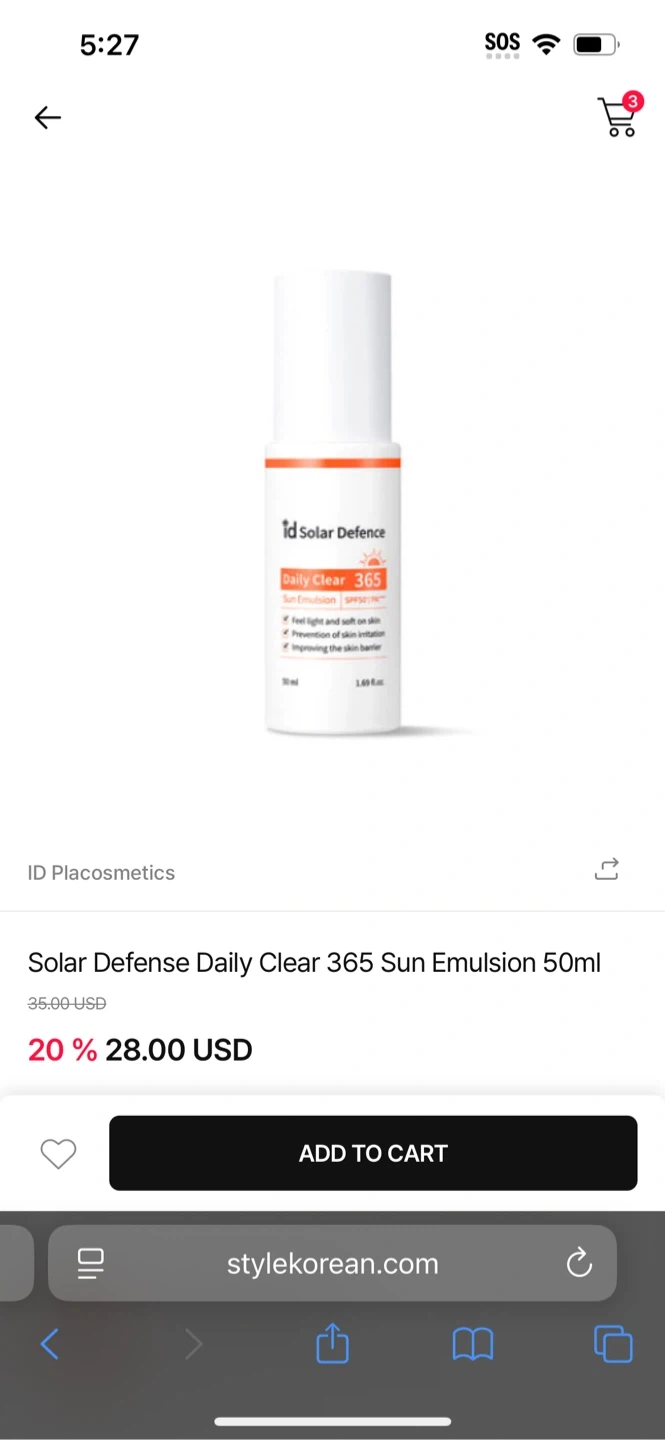The height and width of the screenshot is (1440, 665).
Task: Open the page settings menu in address bar
Action: 91,1263
